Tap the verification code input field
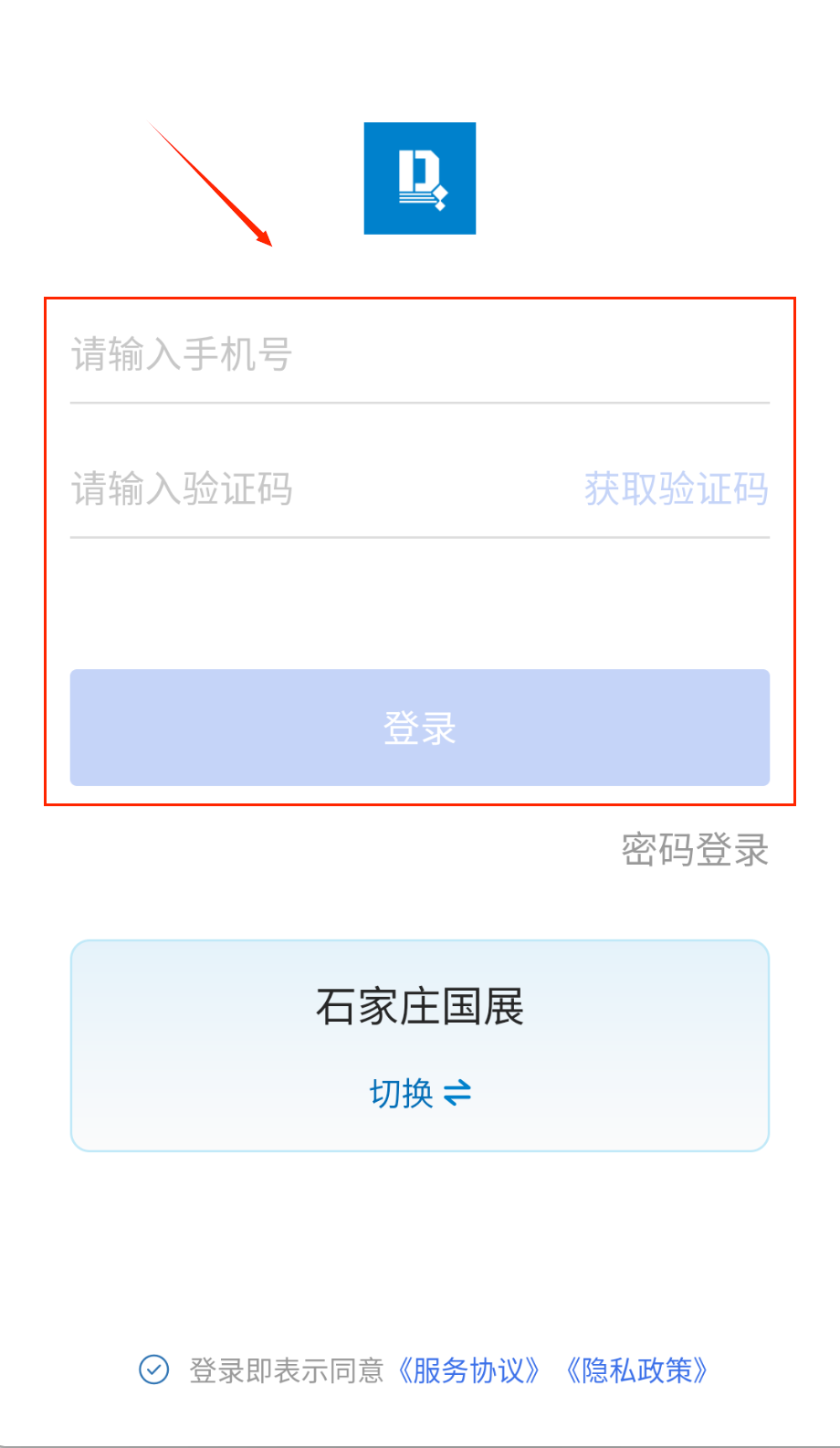The height and width of the screenshot is (1448, 840). [x=310, y=489]
